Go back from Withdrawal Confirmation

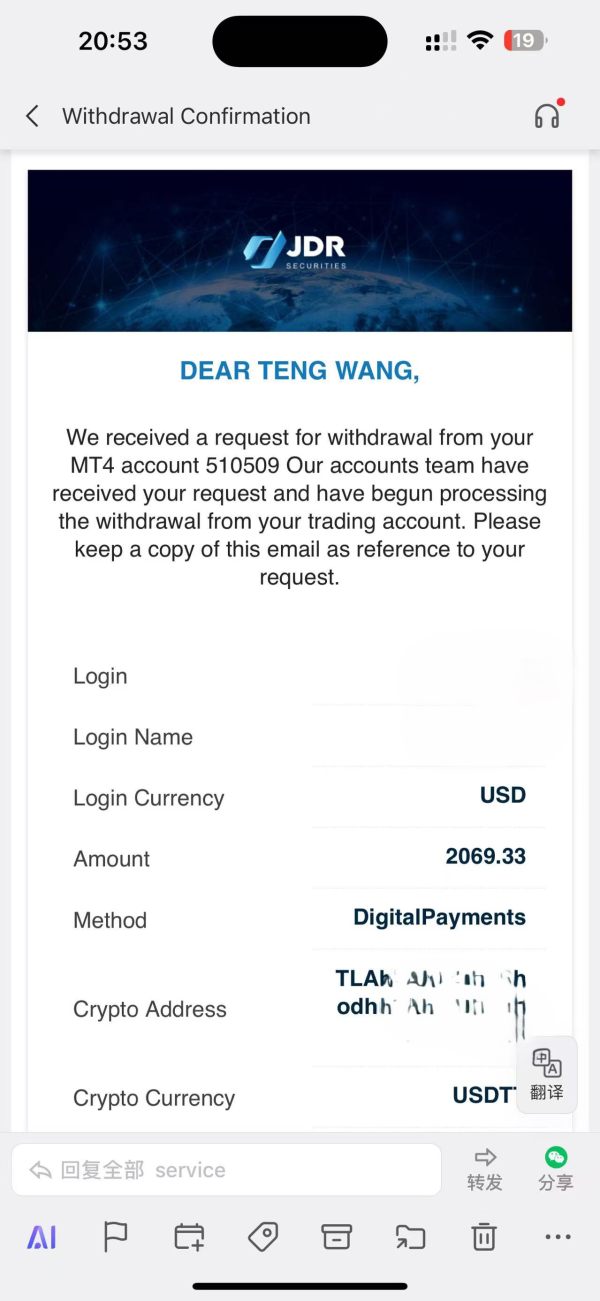click(x=32, y=116)
